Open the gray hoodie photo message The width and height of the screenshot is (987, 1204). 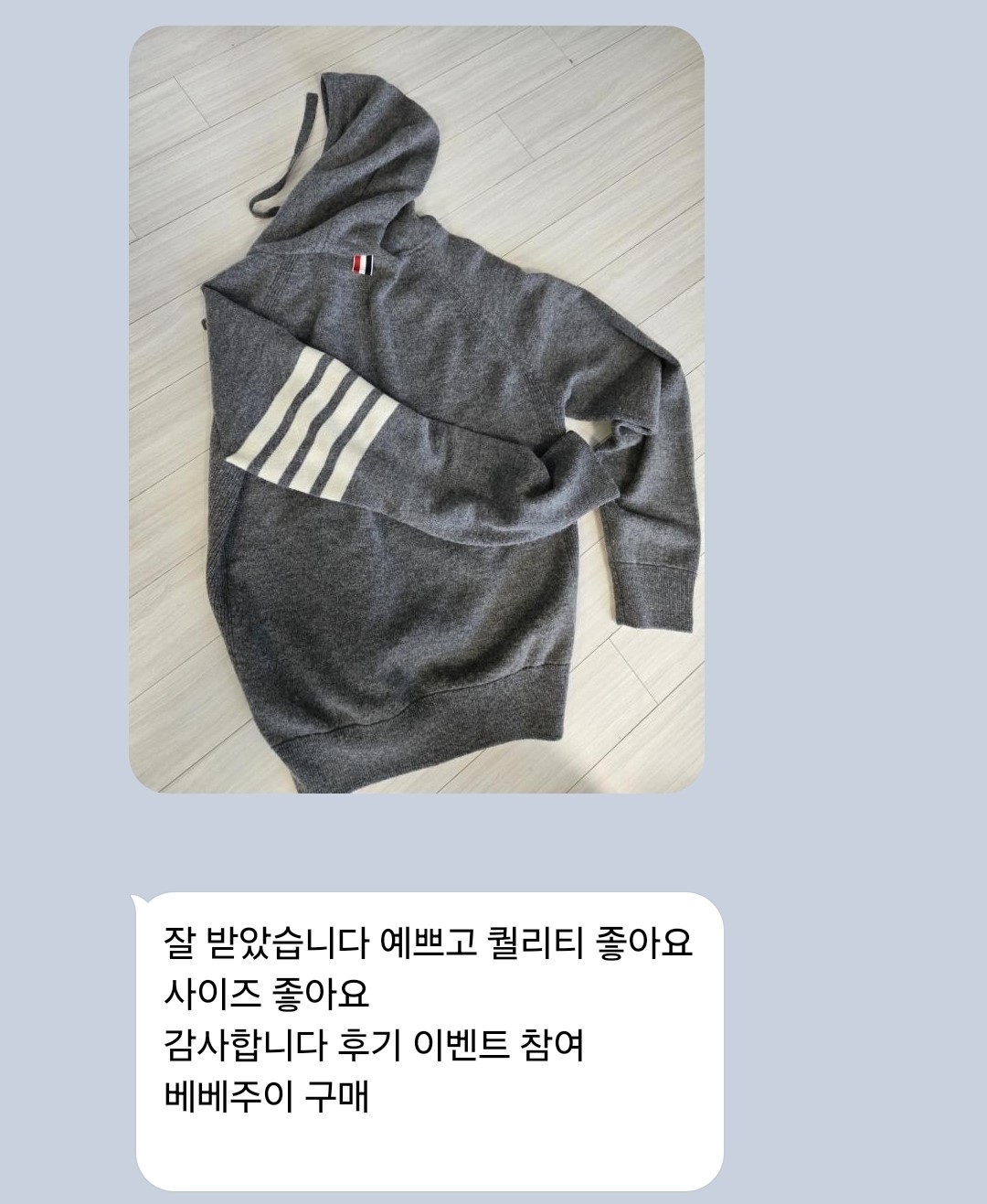tap(416, 409)
